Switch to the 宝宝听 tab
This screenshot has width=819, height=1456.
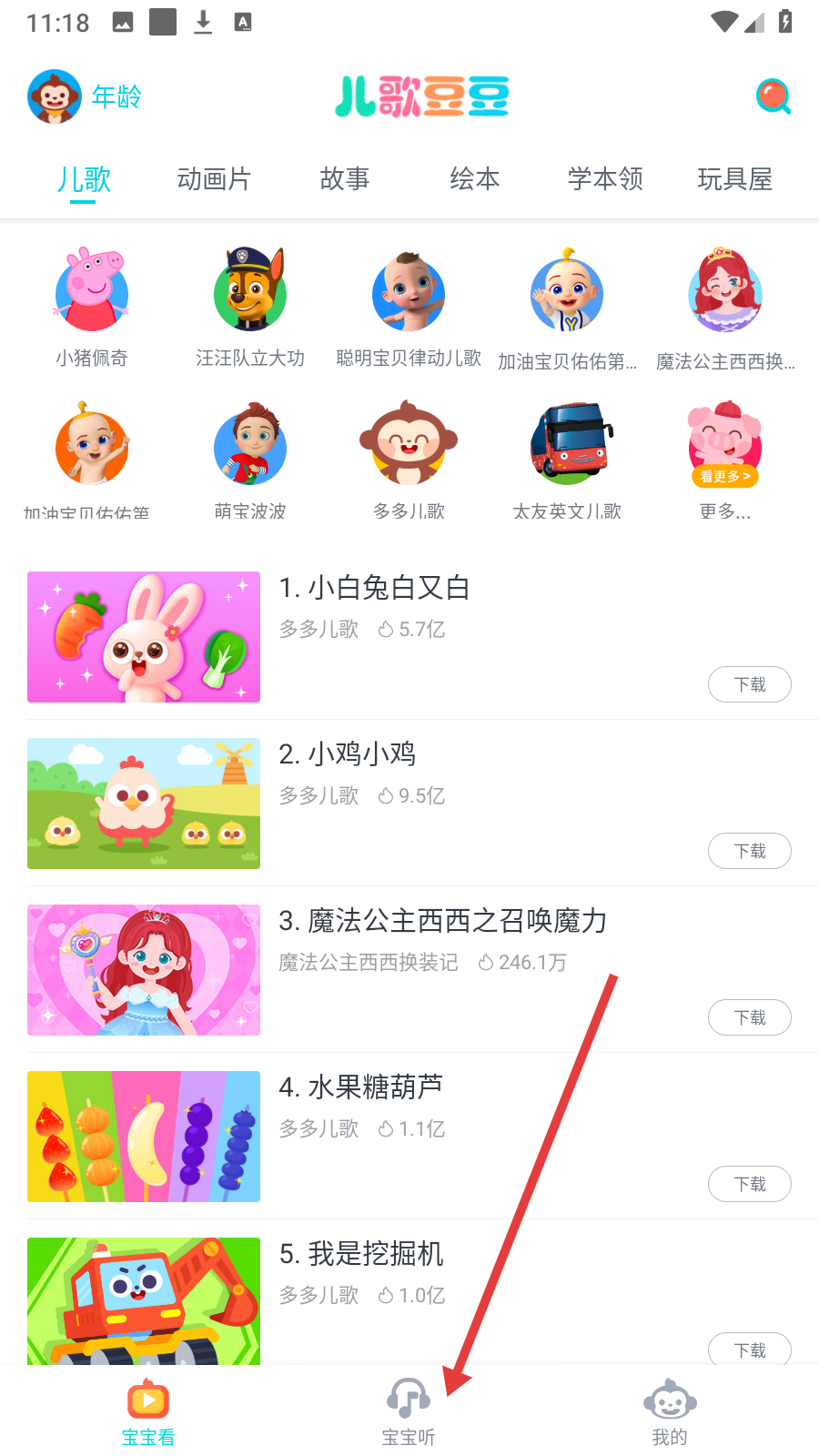(409, 1412)
